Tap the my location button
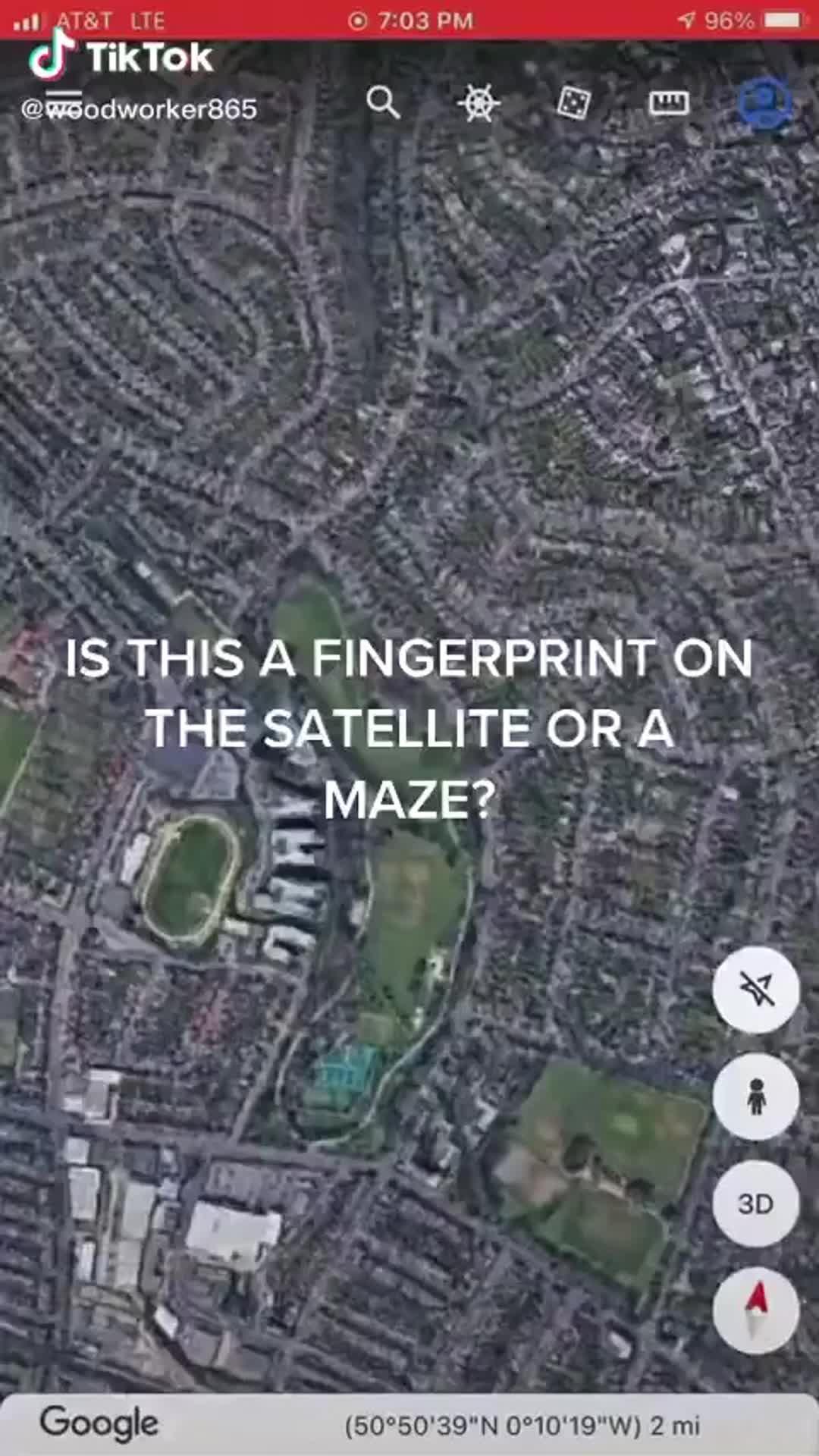The image size is (819, 1456). (756, 990)
